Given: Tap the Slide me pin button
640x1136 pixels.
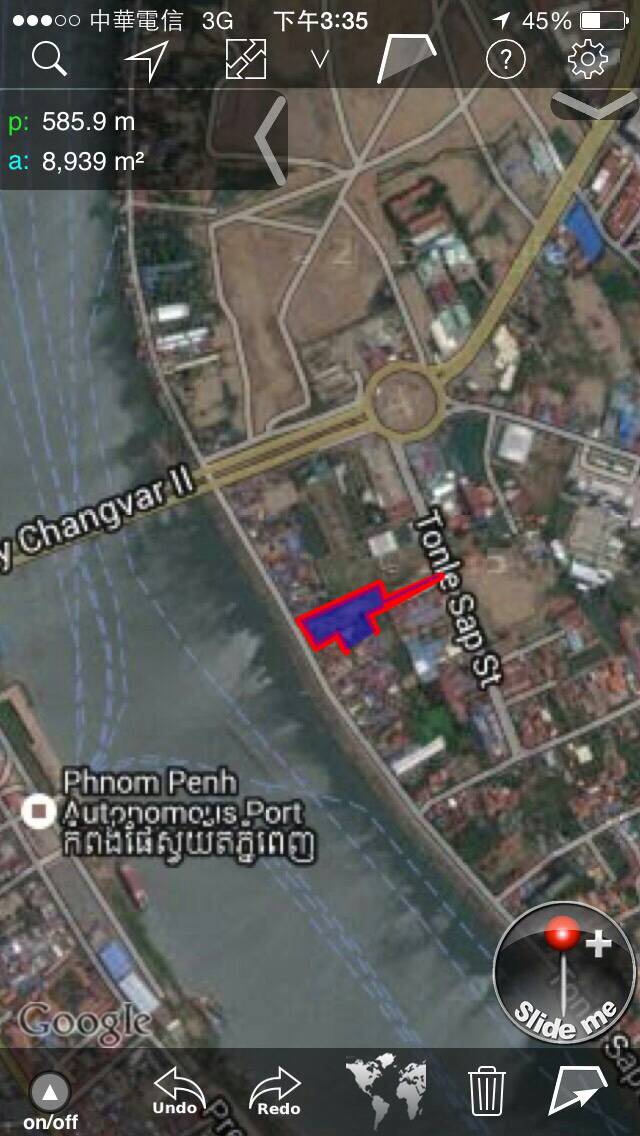Looking at the screenshot, I should (564, 972).
